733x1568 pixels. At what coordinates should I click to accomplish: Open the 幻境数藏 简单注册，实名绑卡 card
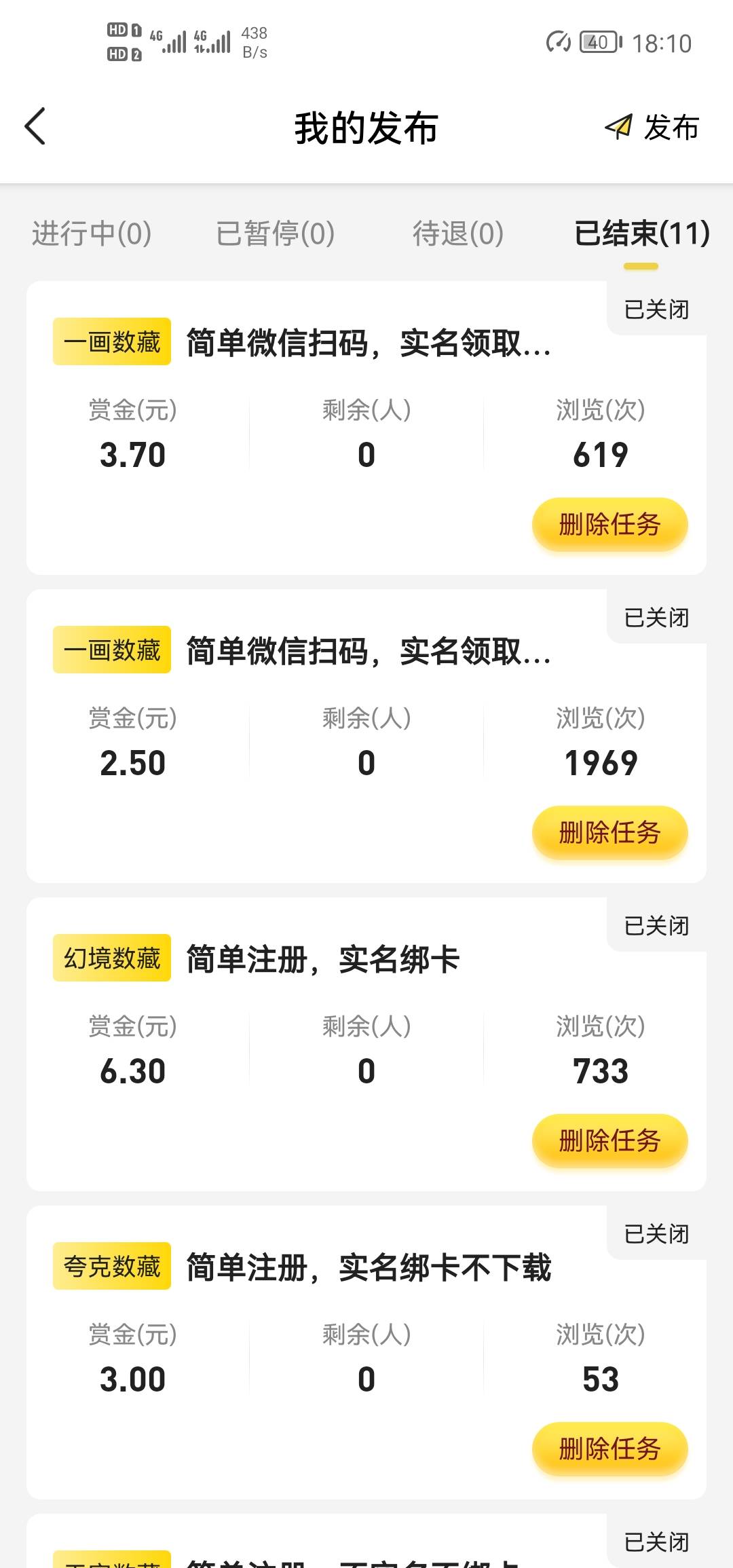[x=323, y=960]
